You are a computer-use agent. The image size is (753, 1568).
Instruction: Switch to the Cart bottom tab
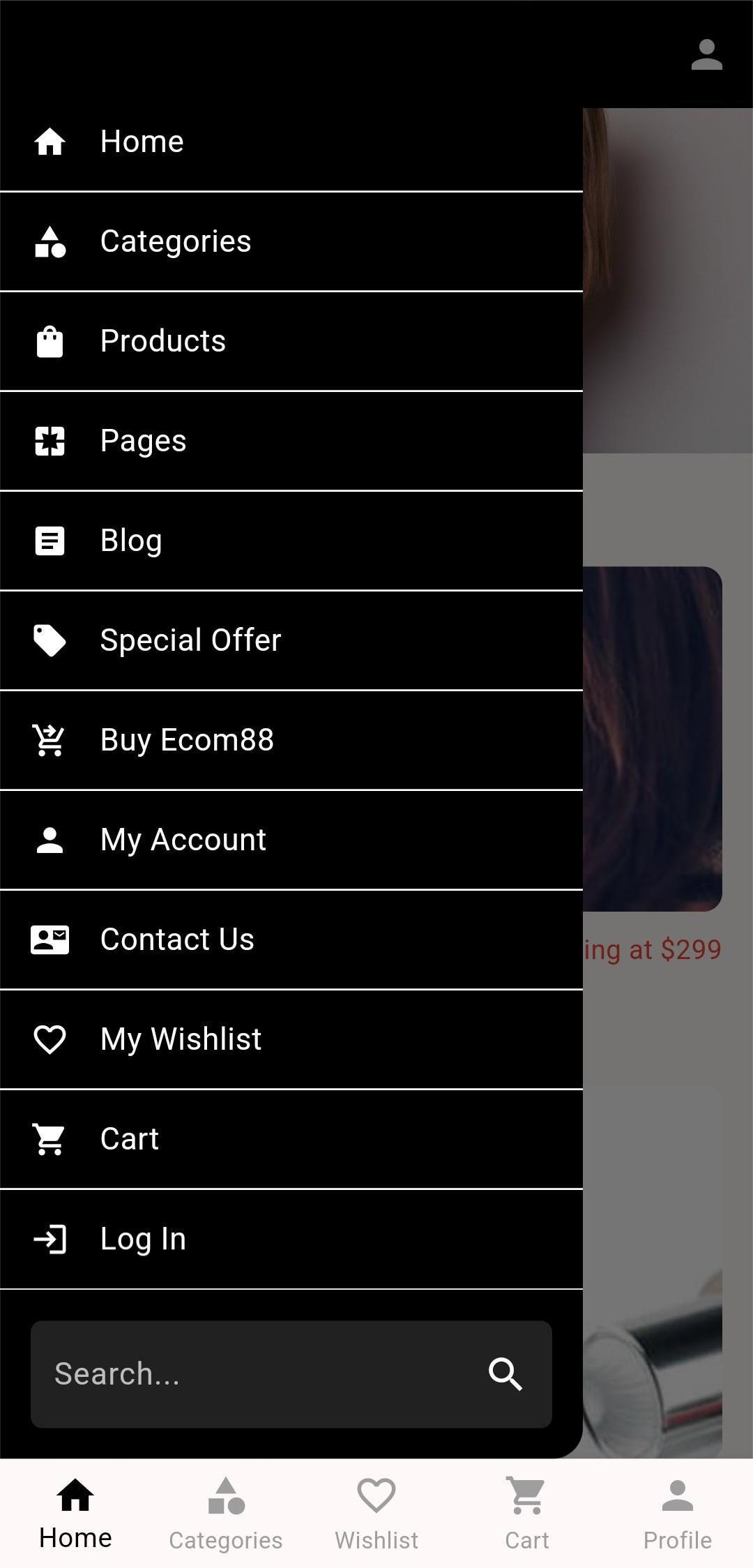(527, 1514)
